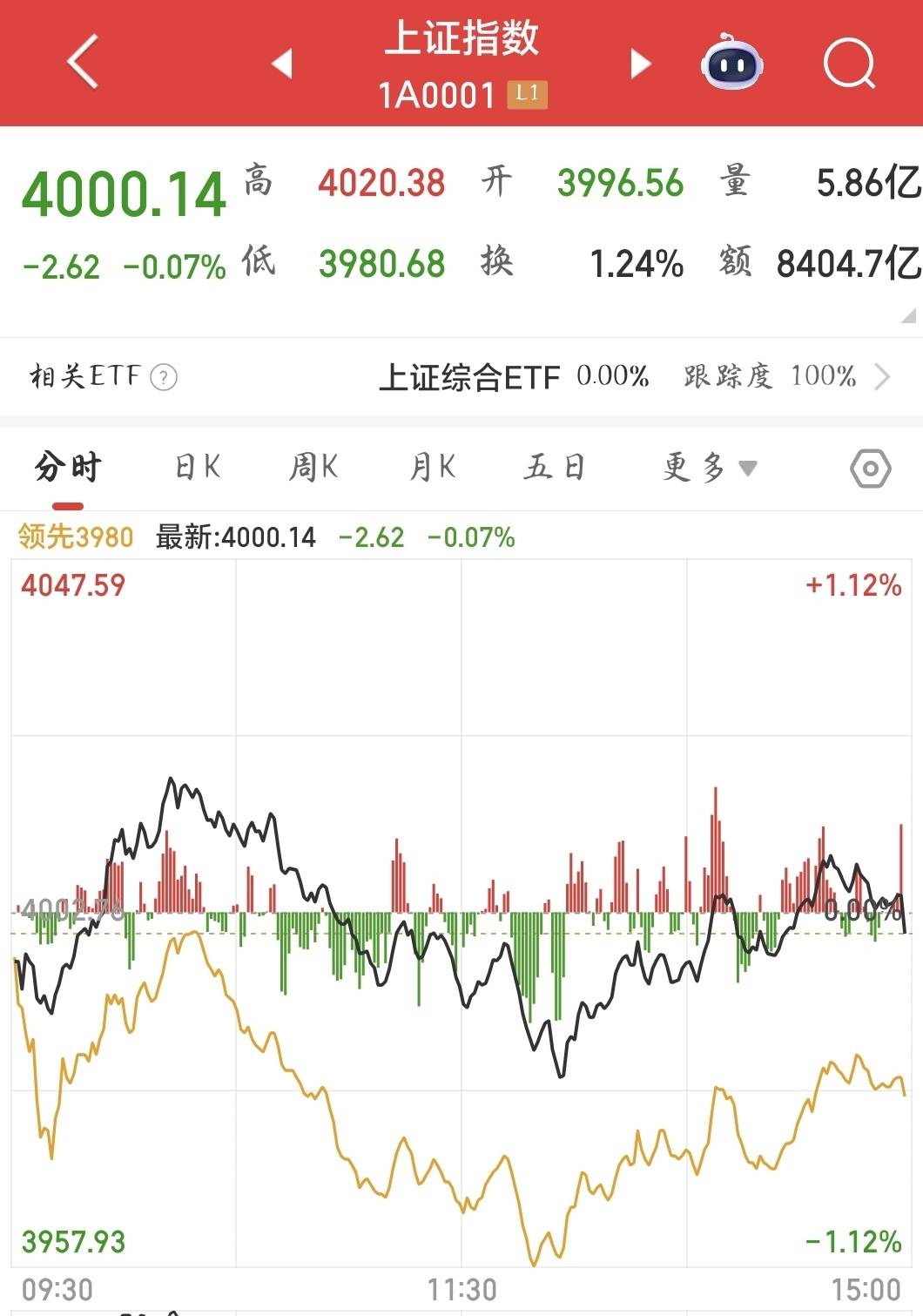Switch to the 五日 tab
This screenshot has width=923, height=1316.
coord(554,468)
